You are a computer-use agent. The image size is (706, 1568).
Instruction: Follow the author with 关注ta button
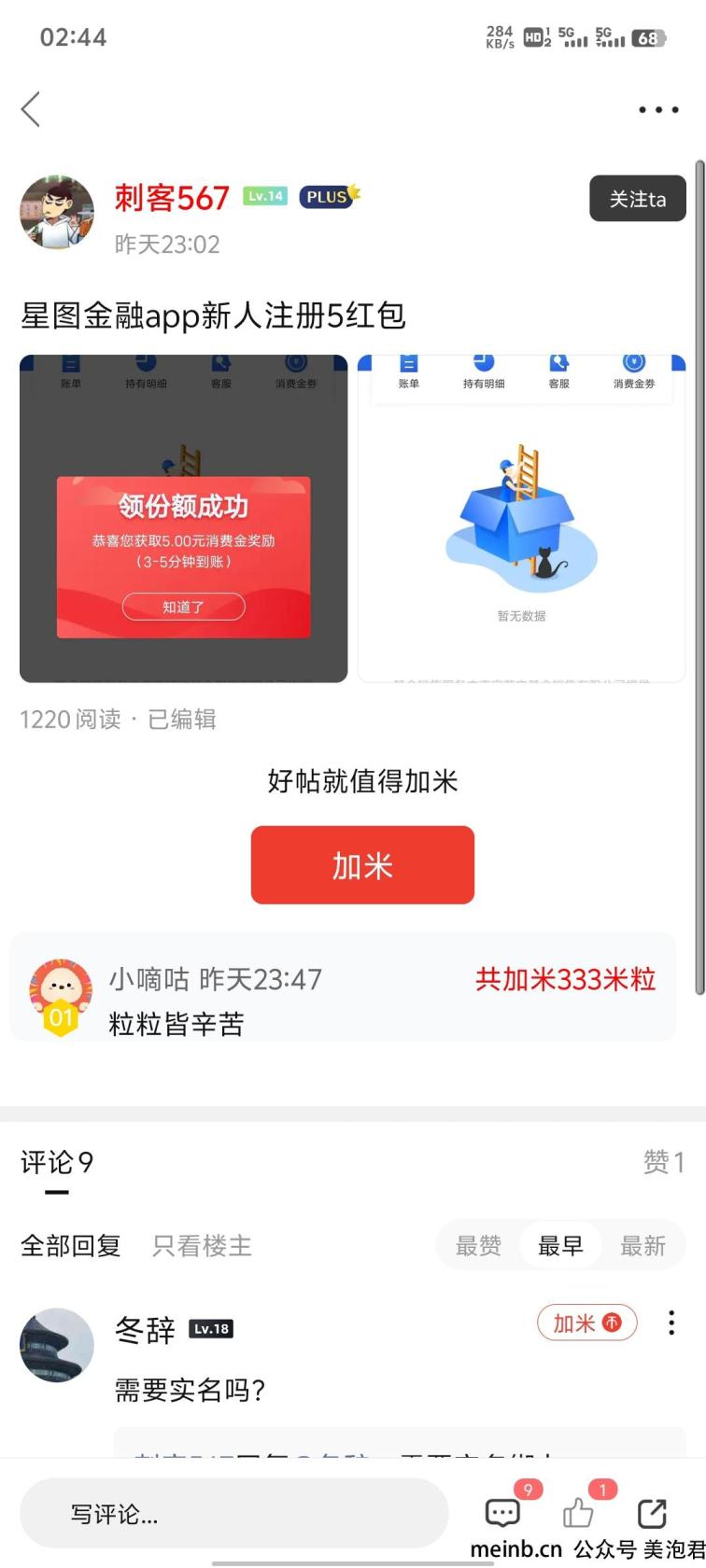pos(638,199)
